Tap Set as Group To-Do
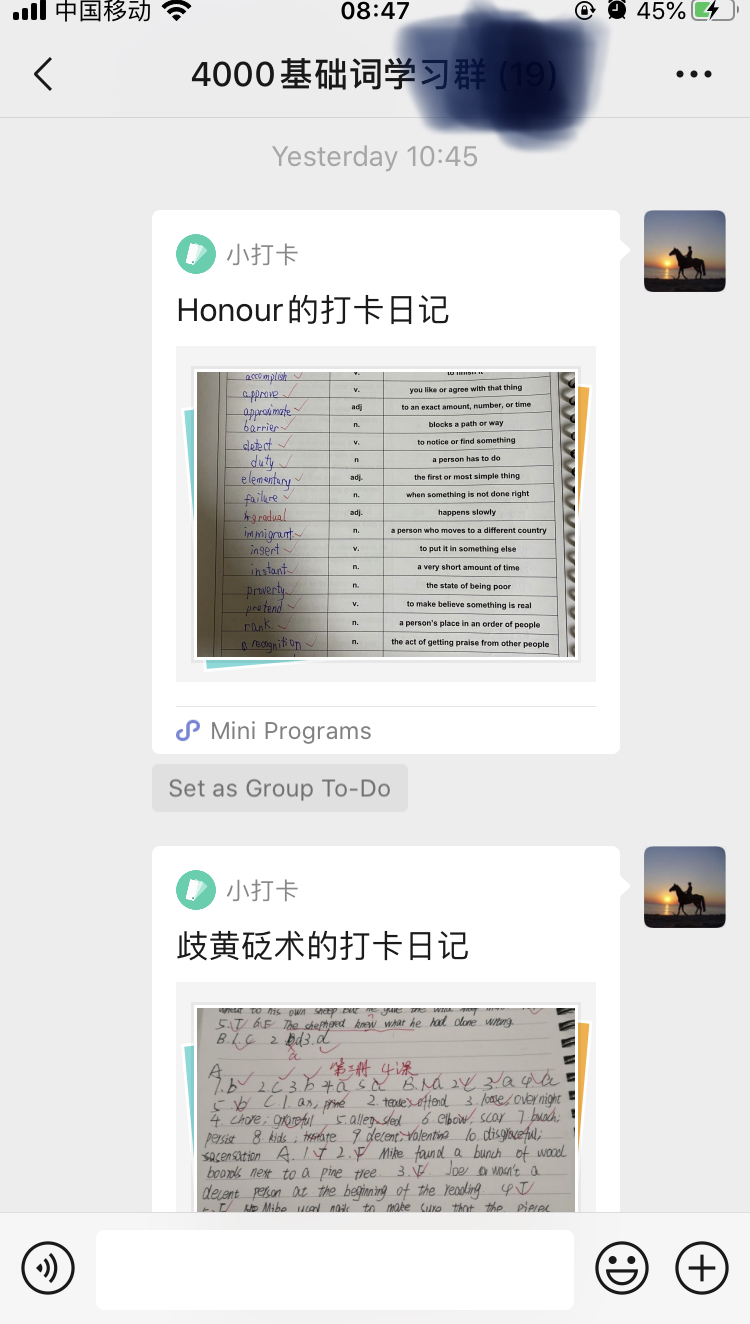Screen dimensions: 750x1324 tap(279, 788)
